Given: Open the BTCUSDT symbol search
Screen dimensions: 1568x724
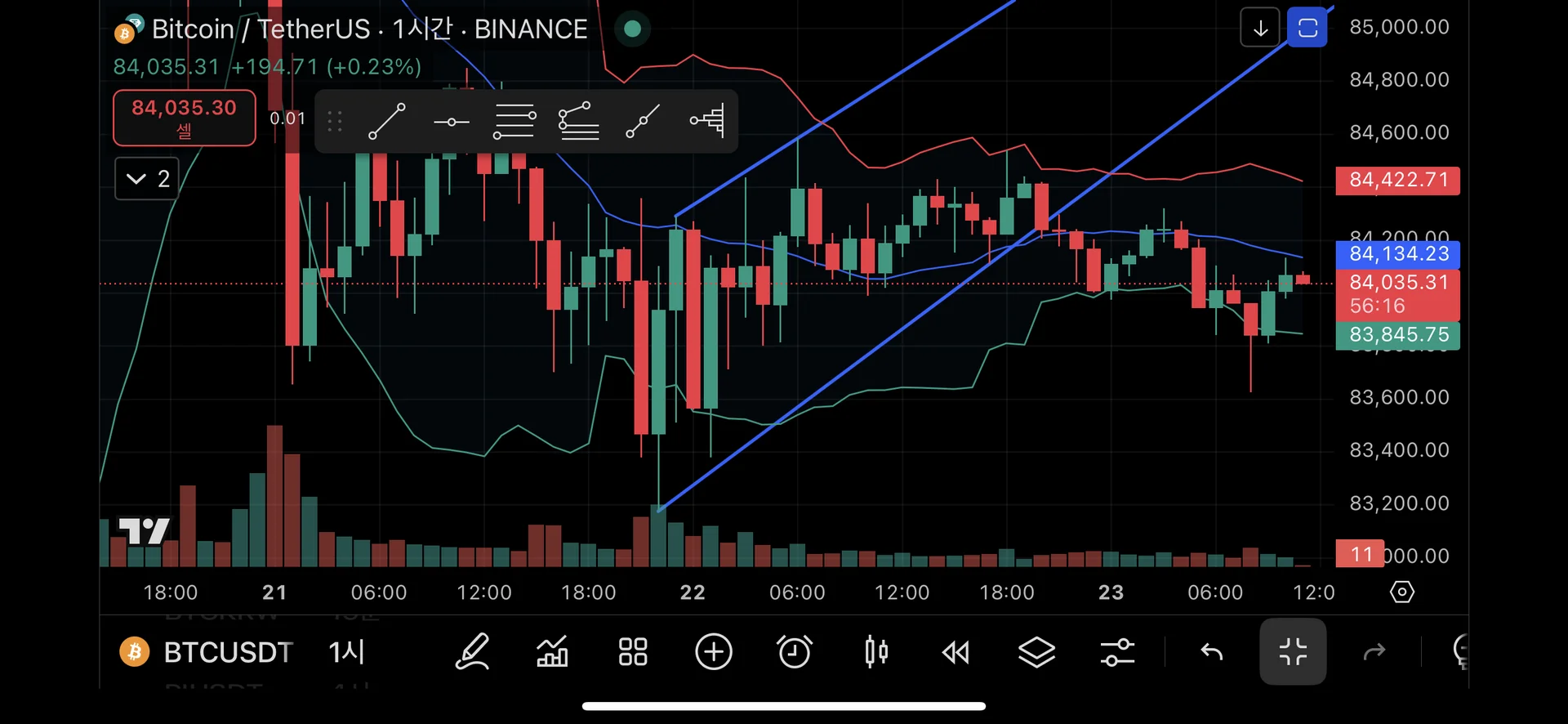Looking at the screenshot, I should (x=207, y=652).
